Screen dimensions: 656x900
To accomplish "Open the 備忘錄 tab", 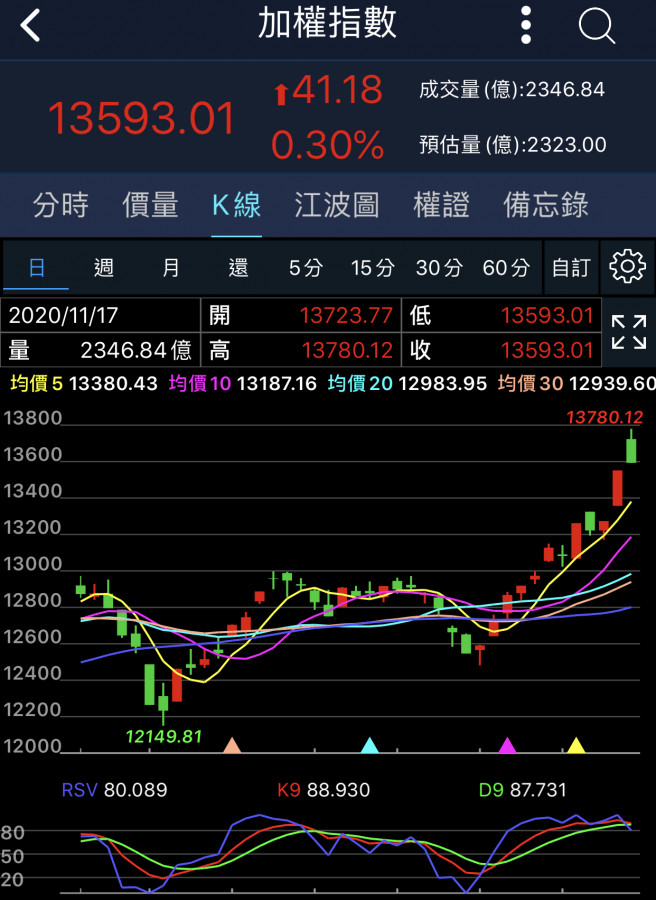I will 546,205.
